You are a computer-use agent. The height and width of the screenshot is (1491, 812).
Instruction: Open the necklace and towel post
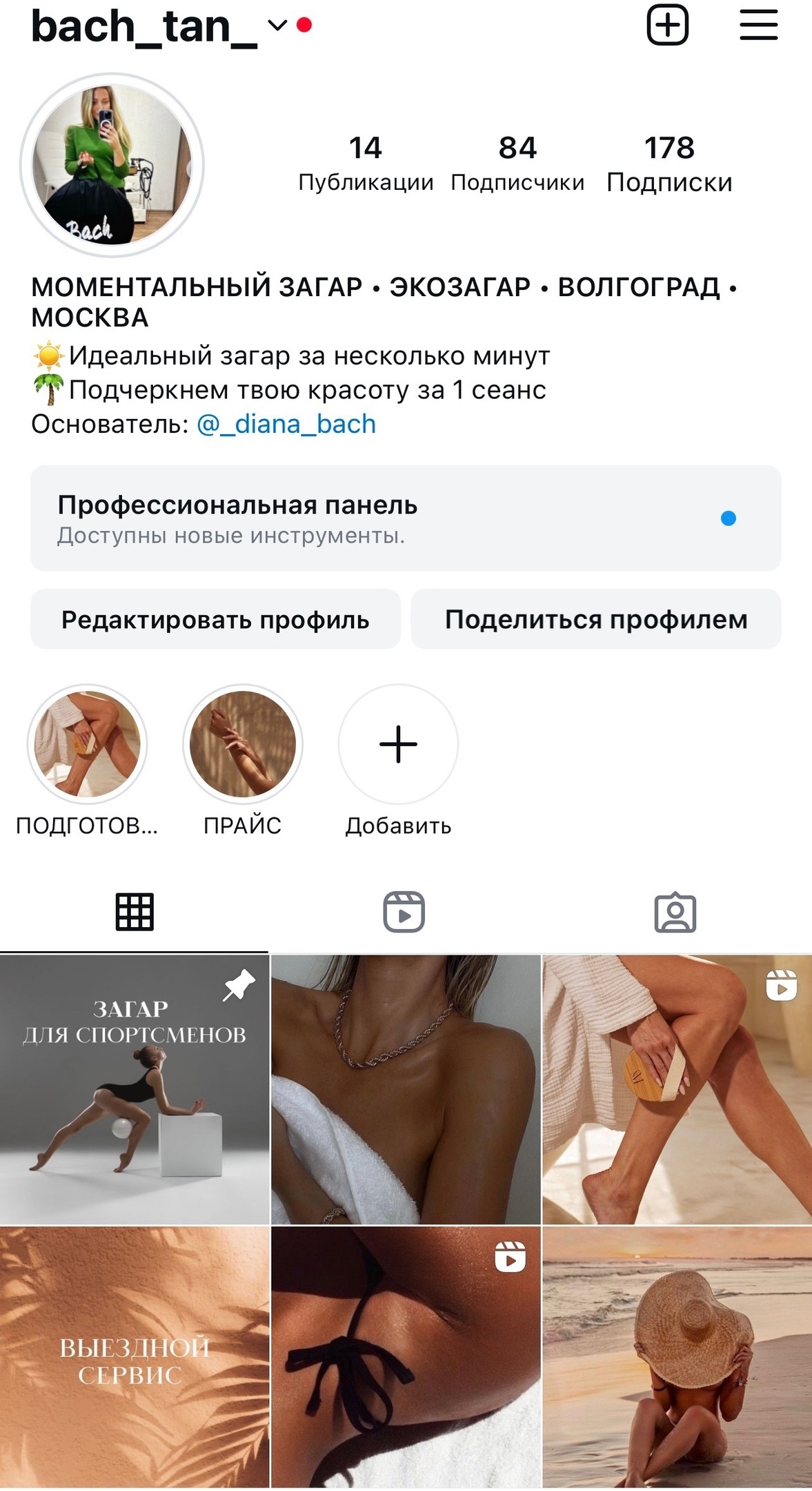point(406,1090)
